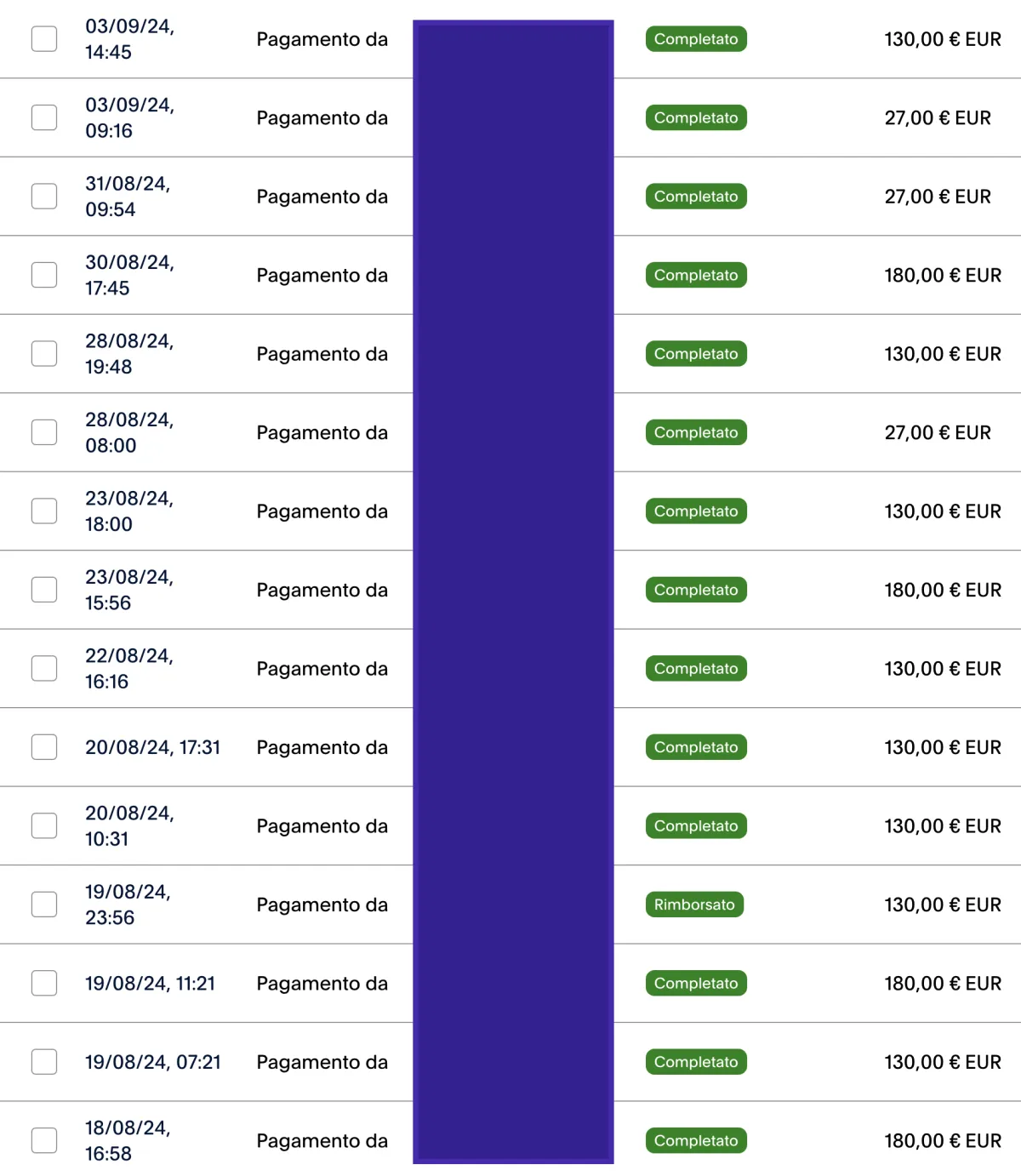This screenshot has width=1021, height=1176.
Task: Check the 23/08/24, 15:56 payment checkbox
Action: coord(44,590)
